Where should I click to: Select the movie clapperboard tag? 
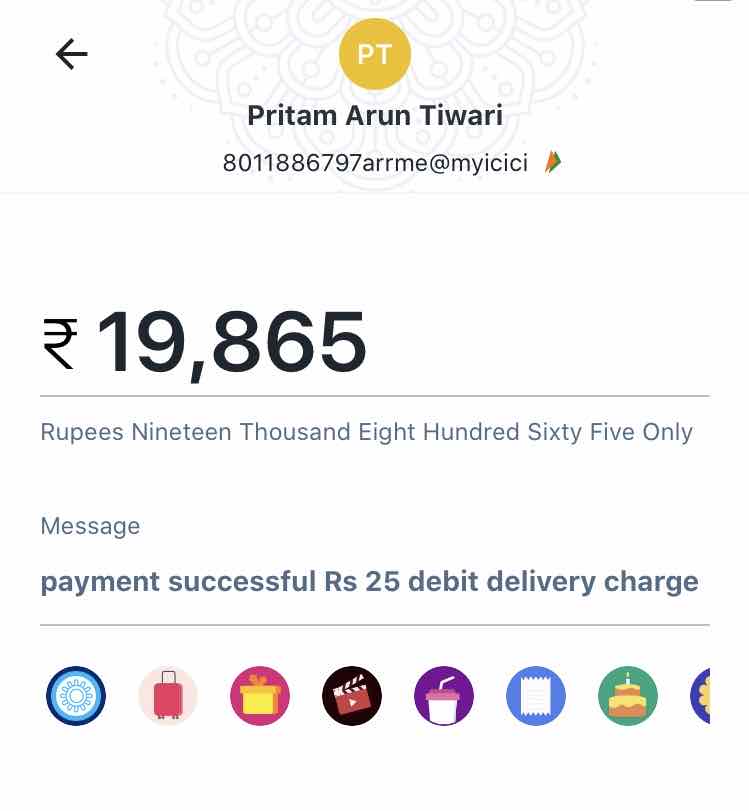coord(352,695)
